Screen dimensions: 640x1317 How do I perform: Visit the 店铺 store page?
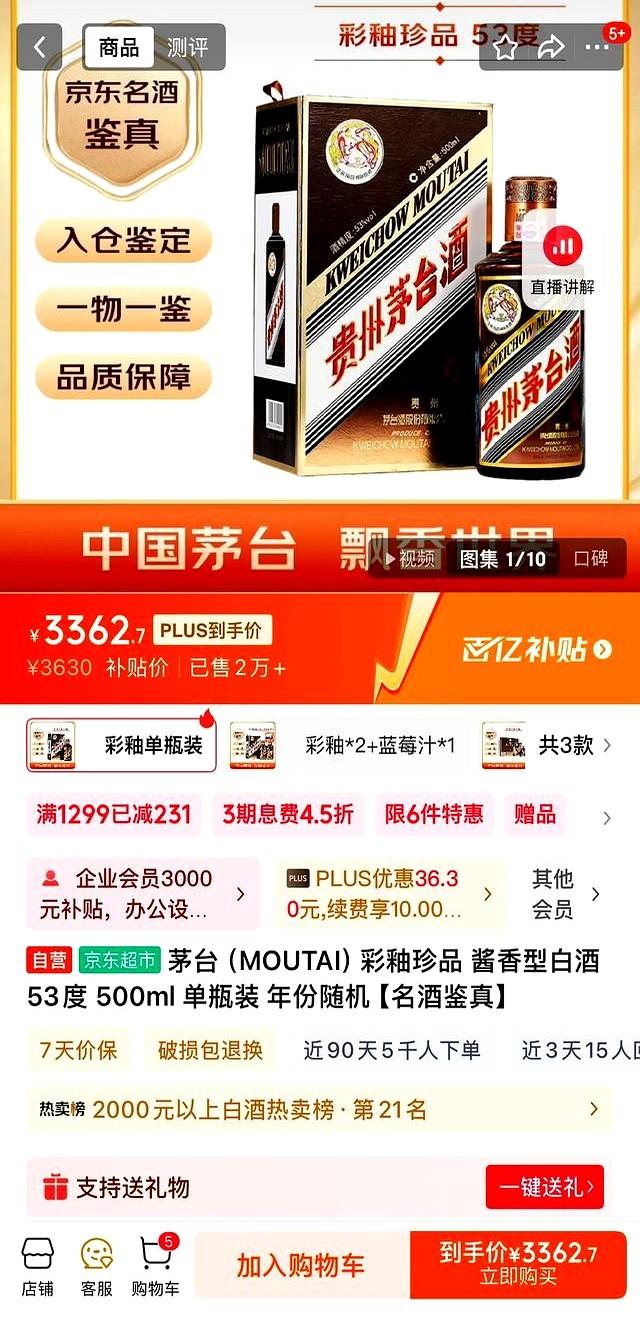point(38,1265)
